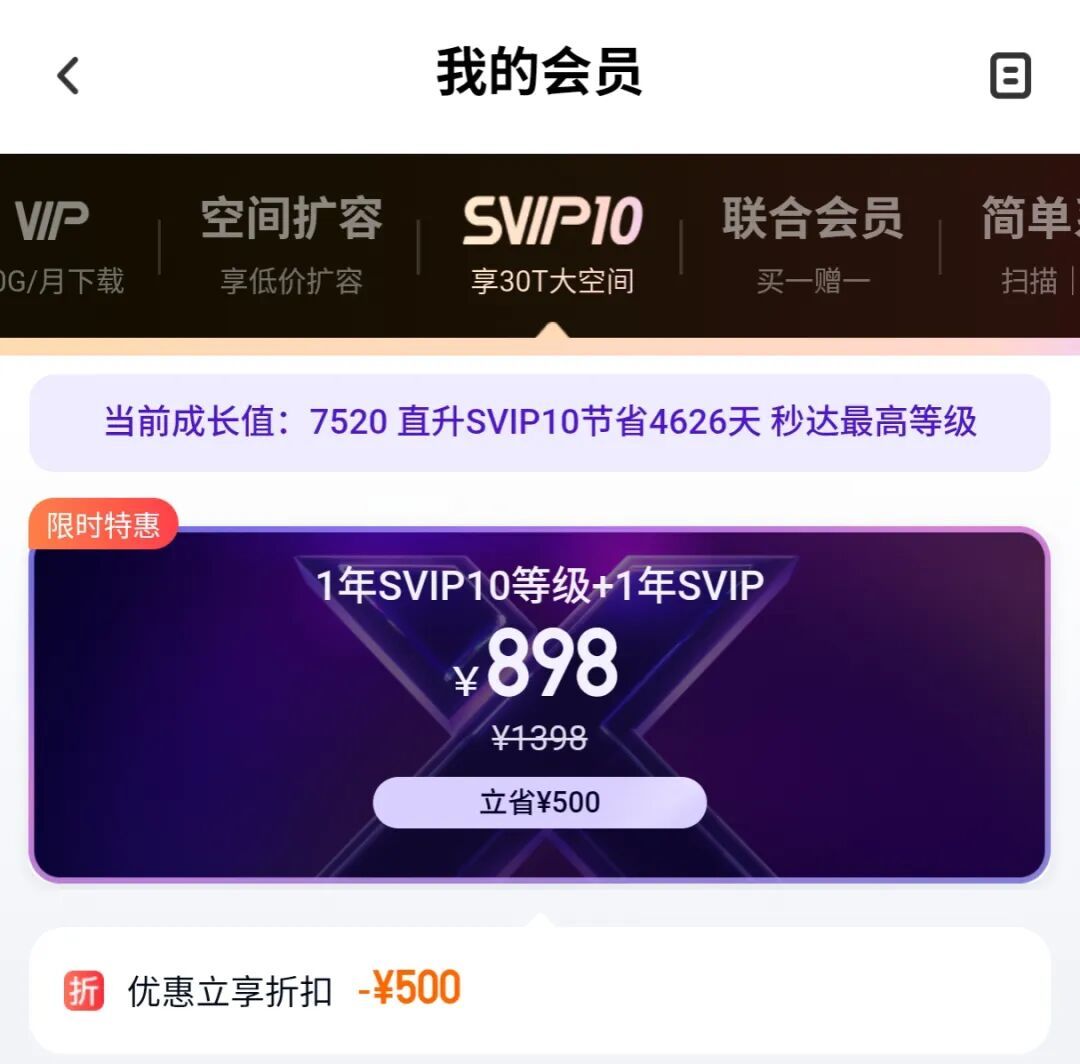Switch to 空间扩容 tab

pyautogui.click(x=291, y=245)
